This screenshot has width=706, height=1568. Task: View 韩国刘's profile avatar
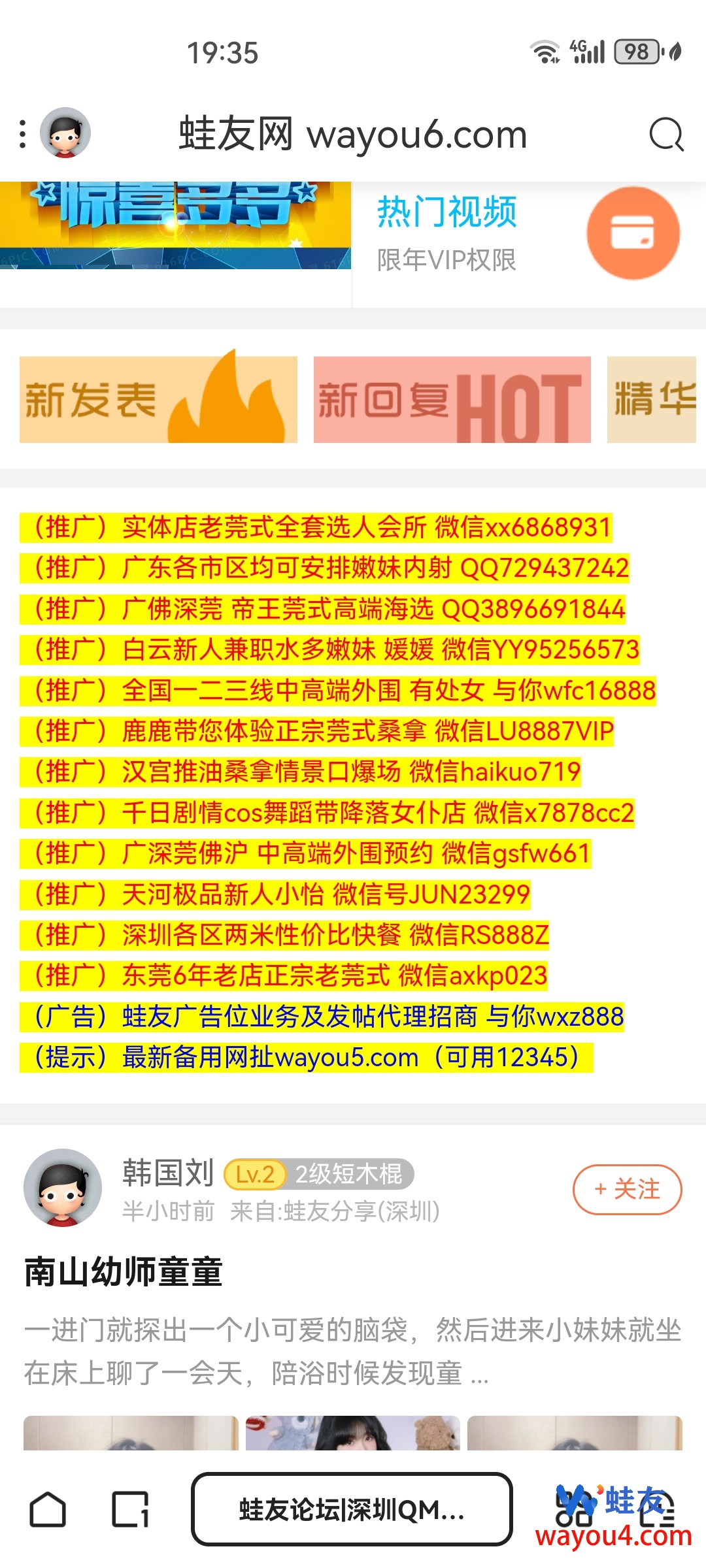pos(63,1188)
